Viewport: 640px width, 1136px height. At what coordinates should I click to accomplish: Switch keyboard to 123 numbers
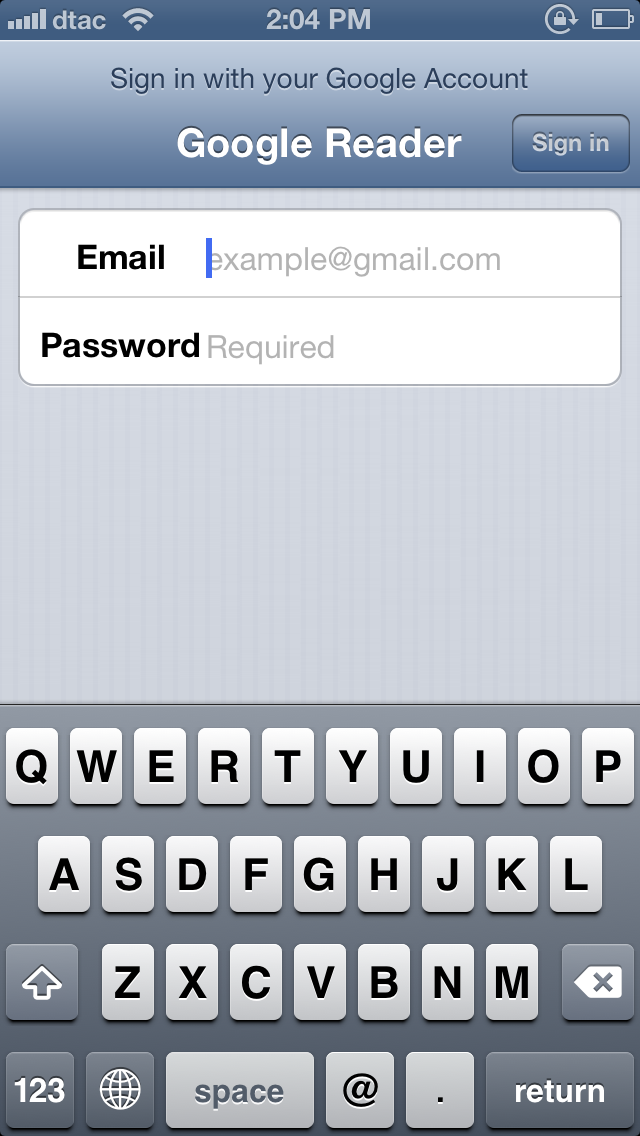40,1090
